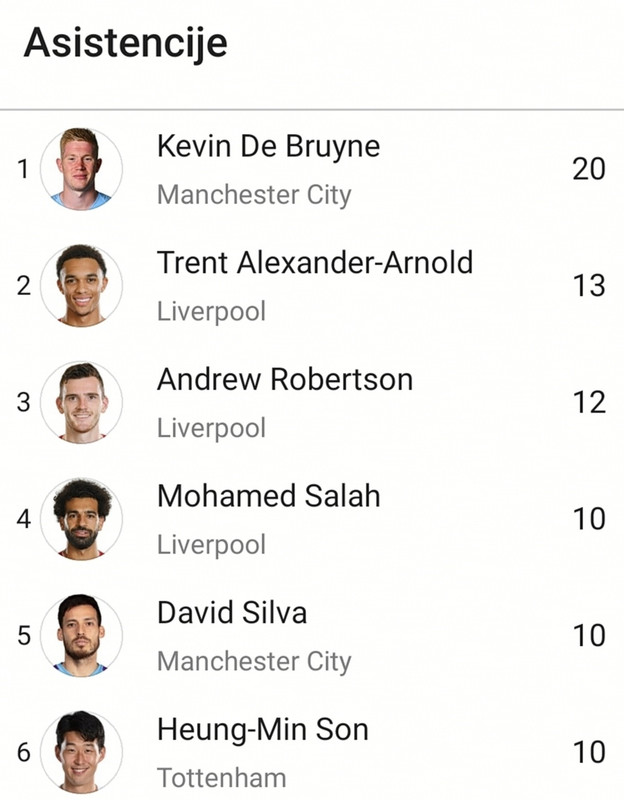
Task: Open Kevin De Bruyne's player row
Action: click(x=312, y=169)
